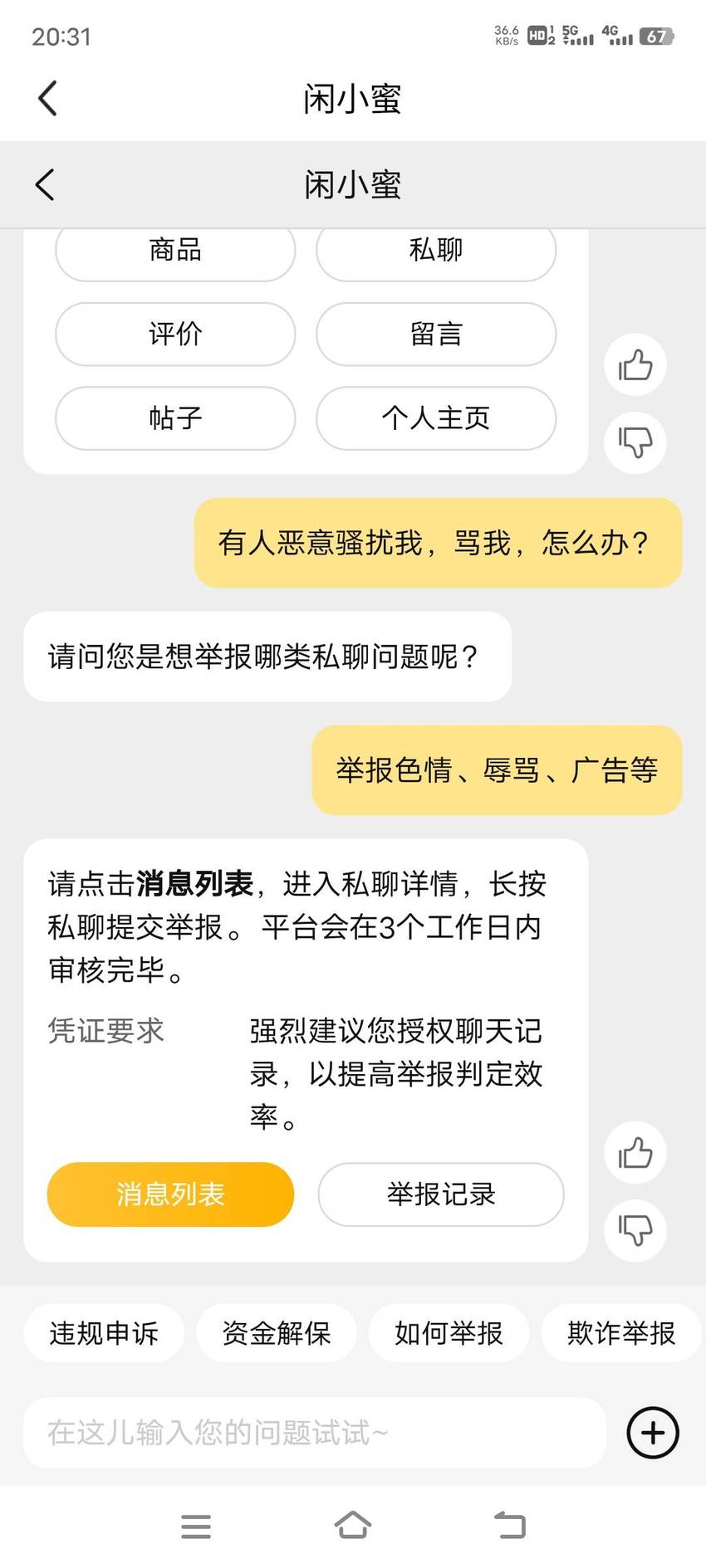Tap the 违规申诉 quick chip

[x=104, y=1333]
